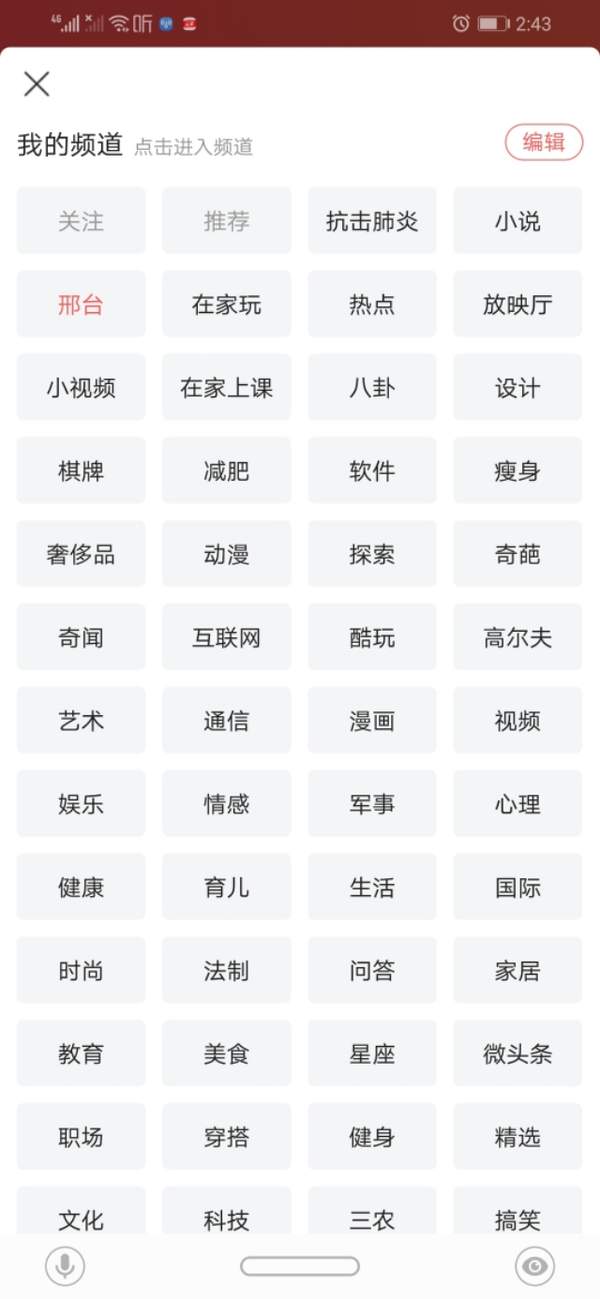Viewport: 600px width, 1299px height.
Task: Open the 在家上课 channel
Action: click(x=227, y=388)
